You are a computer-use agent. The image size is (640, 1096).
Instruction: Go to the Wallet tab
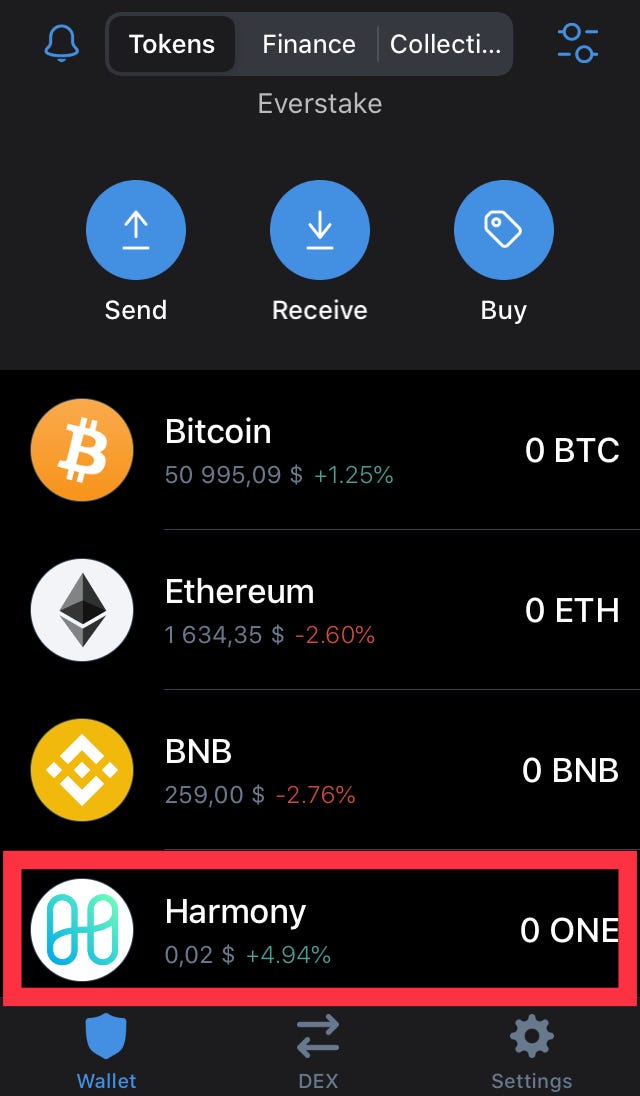tap(107, 1052)
